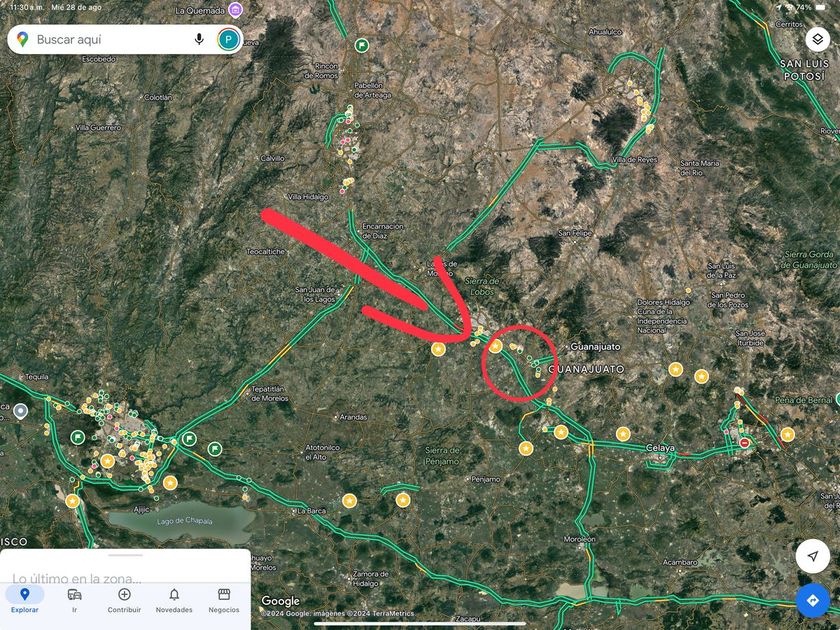
Task: Select the Explorar tab
Action: point(25,600)
